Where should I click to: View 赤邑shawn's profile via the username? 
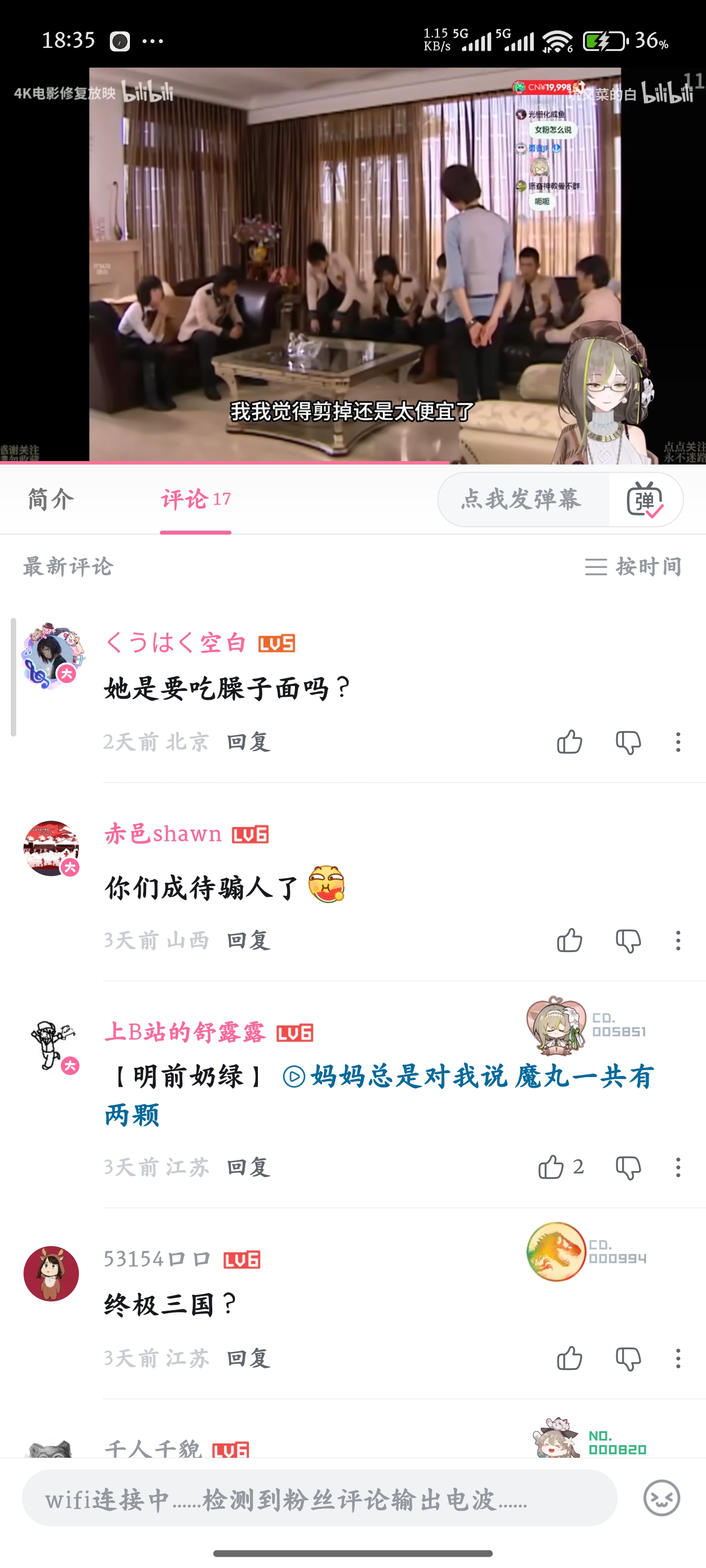point(163,834)
